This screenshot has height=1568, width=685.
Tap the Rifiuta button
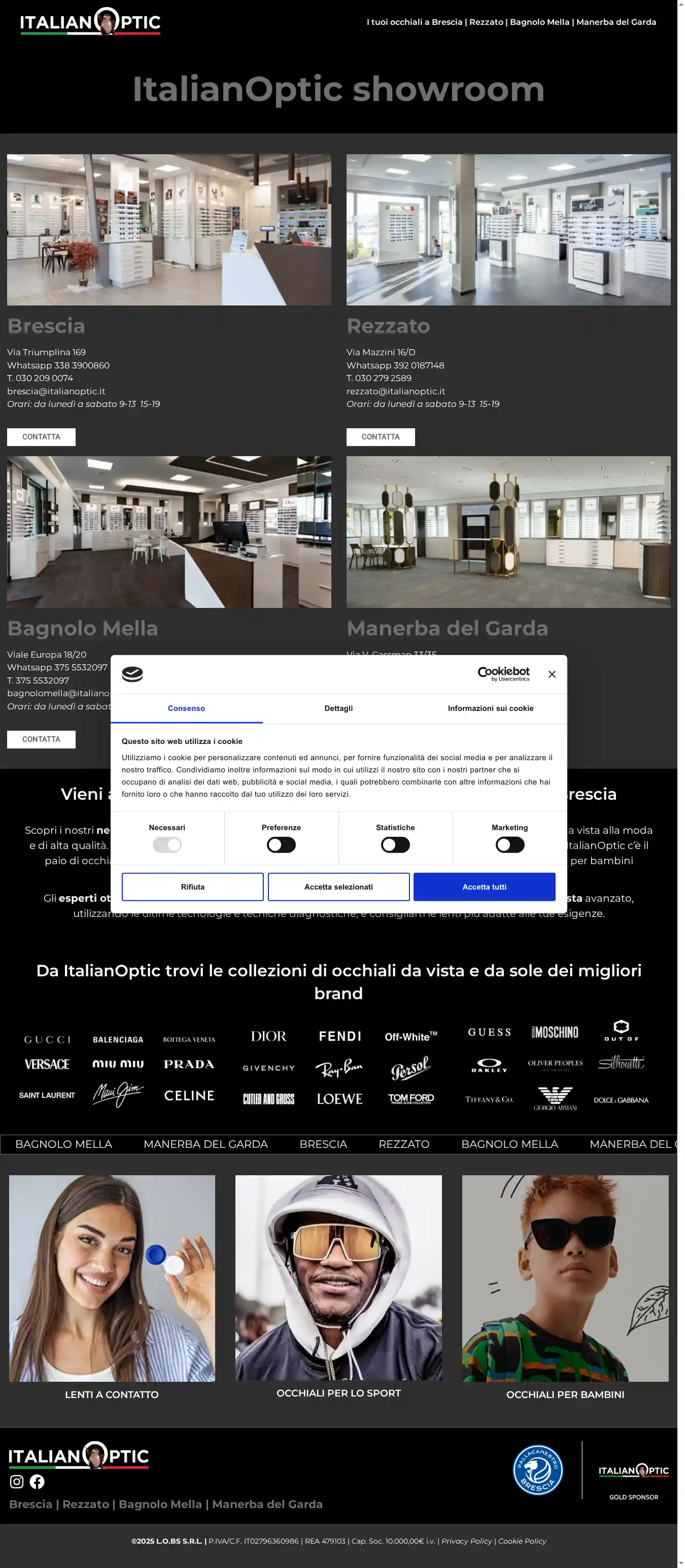click(192, 887)
